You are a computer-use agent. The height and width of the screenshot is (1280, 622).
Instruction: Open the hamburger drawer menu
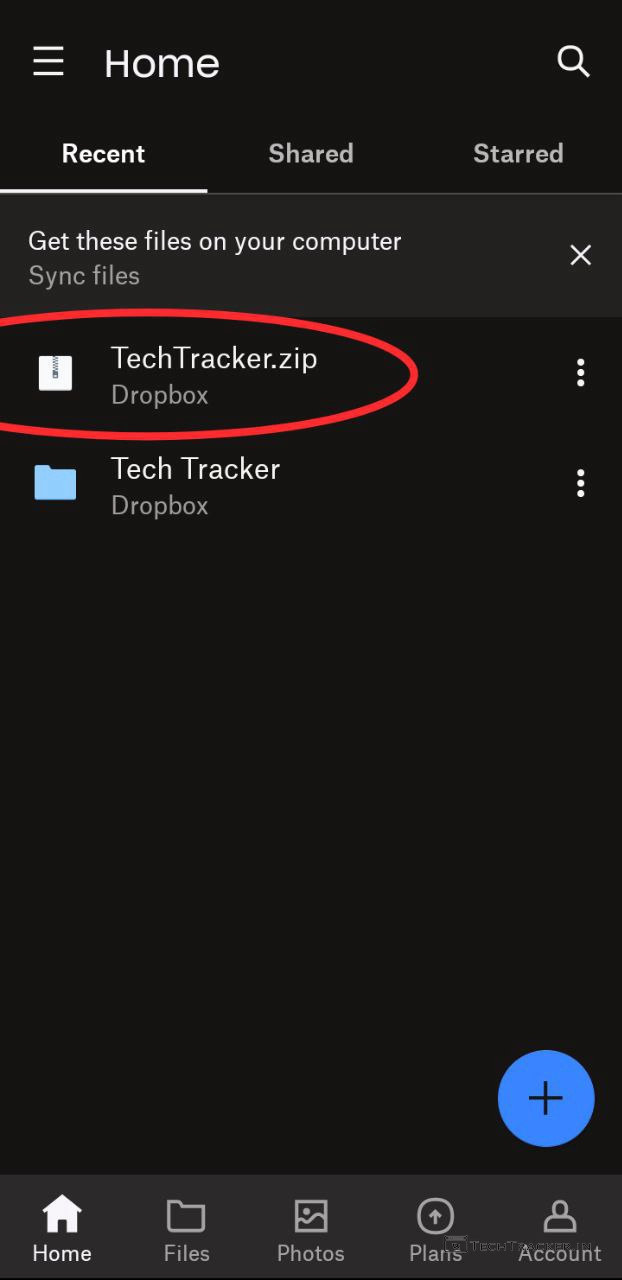coord(48,62)
